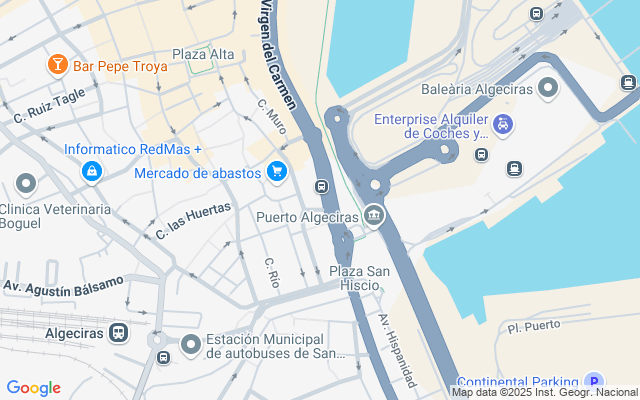Select the Algeciras train station icon
The height and width of the screenshot is (400, 640).
pos(118,333)
